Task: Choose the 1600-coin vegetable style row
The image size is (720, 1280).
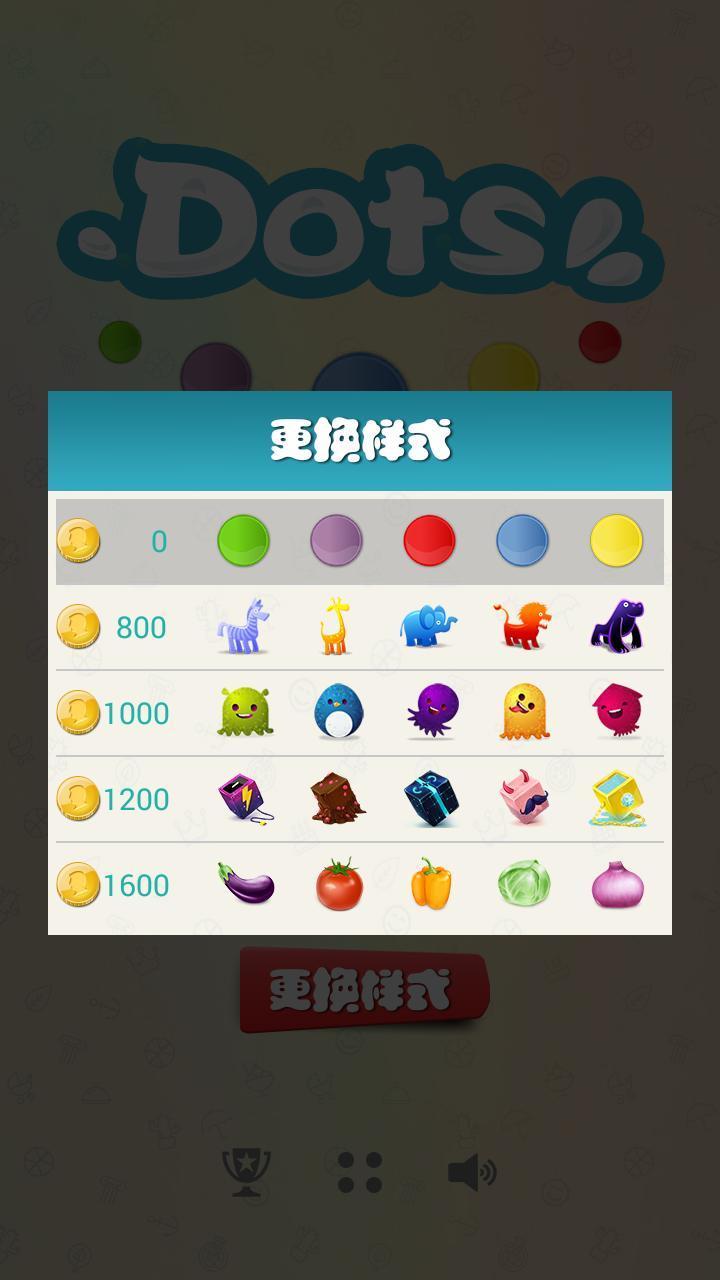Action: click(x=360, y=885)
